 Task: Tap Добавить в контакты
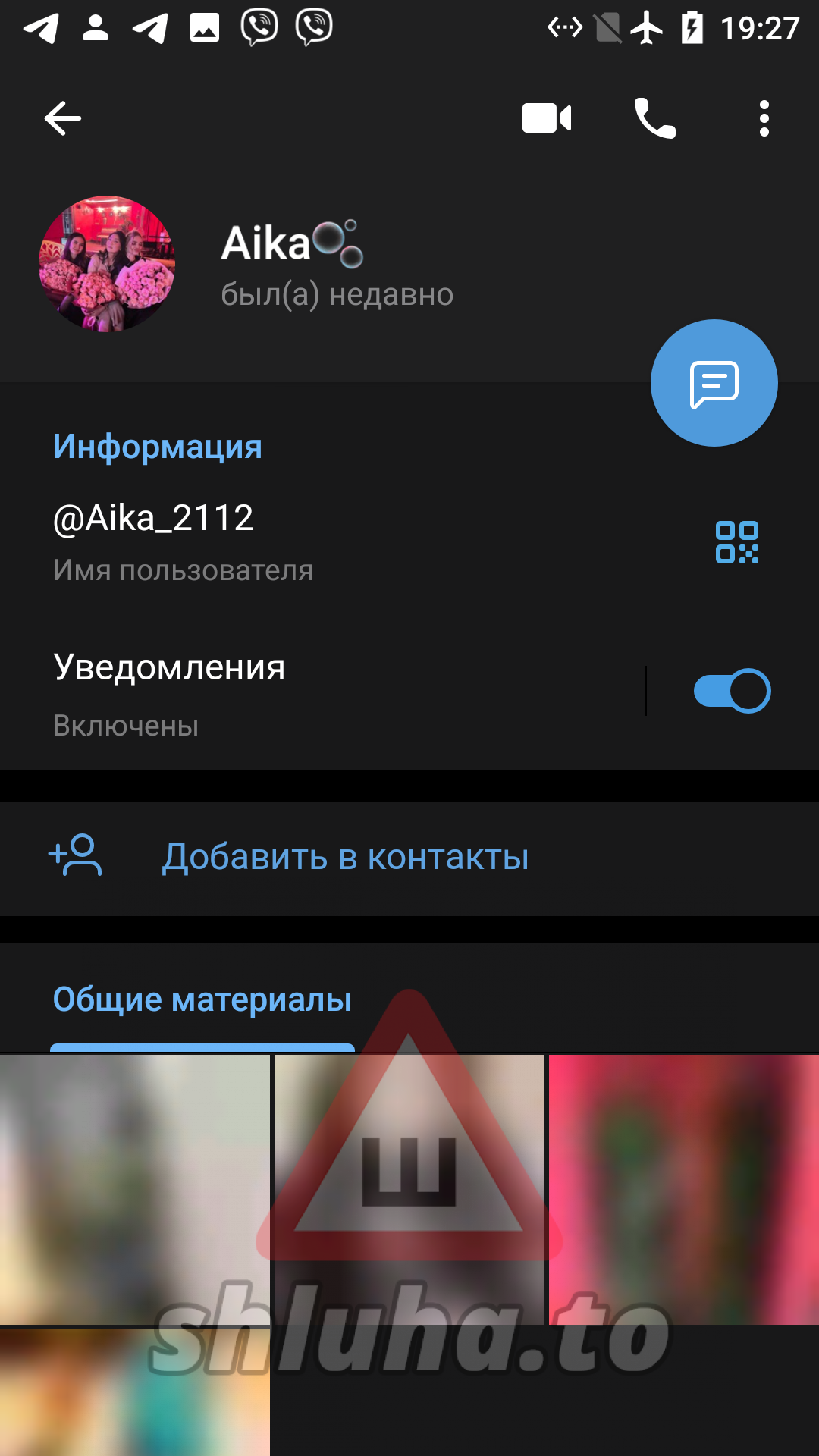pyautogui.click(x=345, y=858)
